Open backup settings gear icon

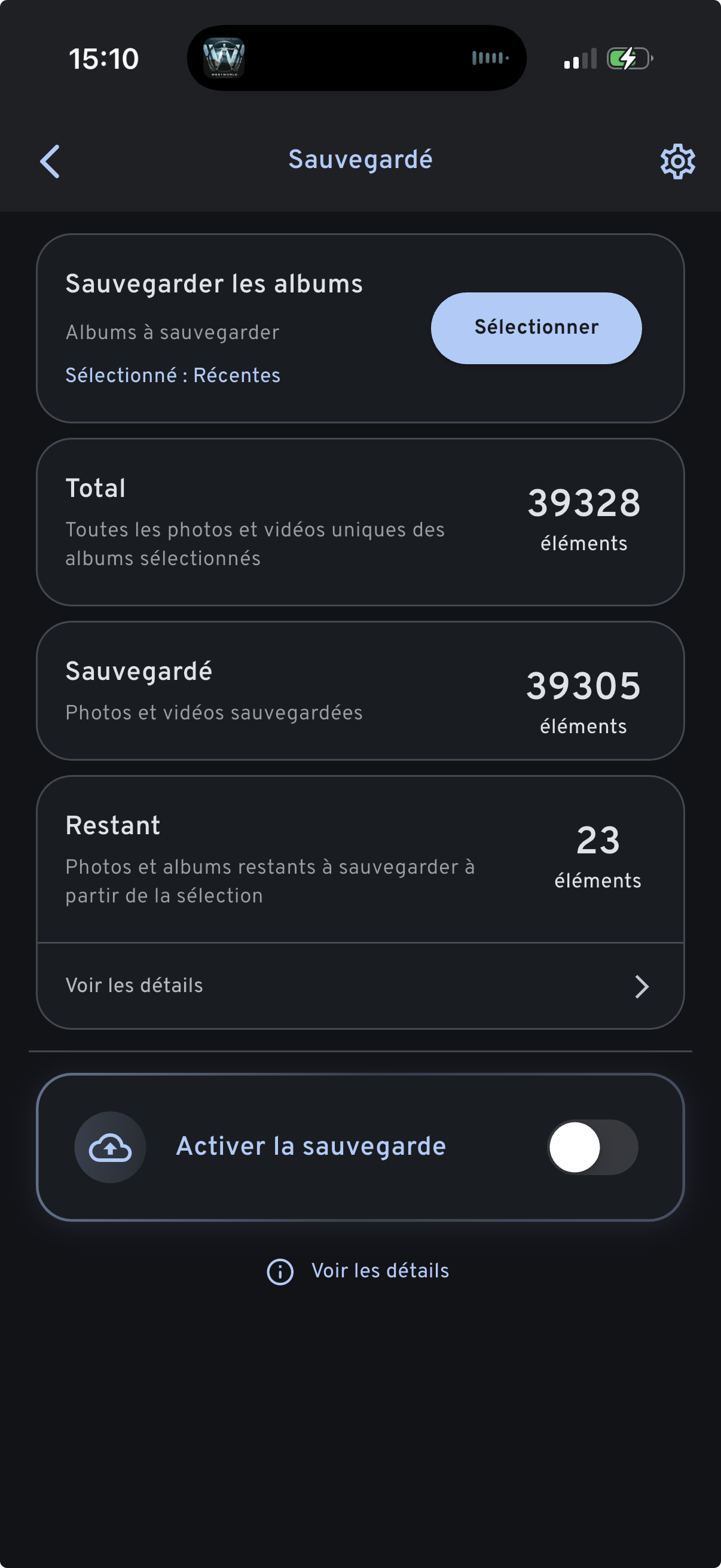click(x=677, y=161)
